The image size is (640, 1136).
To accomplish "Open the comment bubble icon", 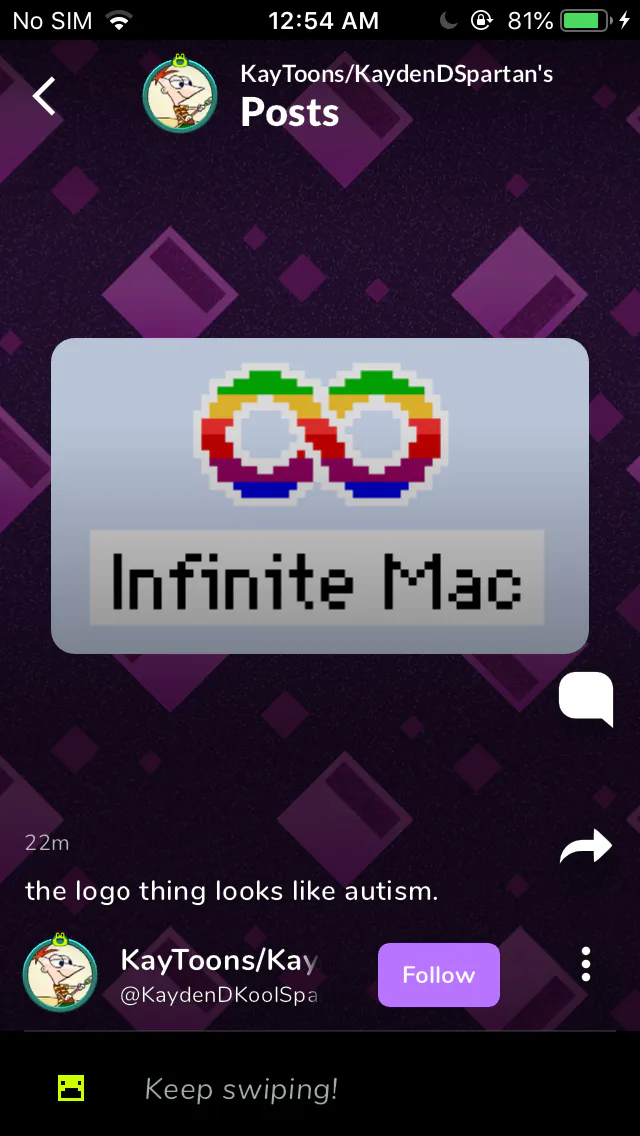I will pos(586,699).
